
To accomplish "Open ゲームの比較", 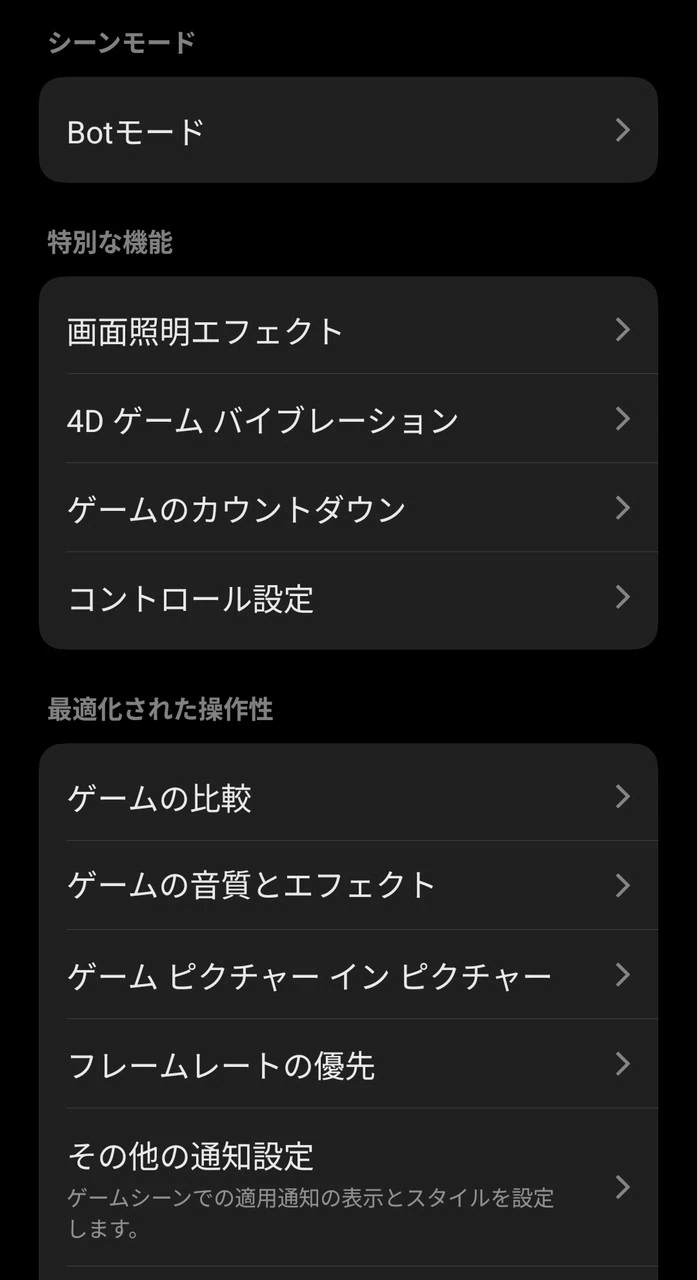I will tap(347, 797).
